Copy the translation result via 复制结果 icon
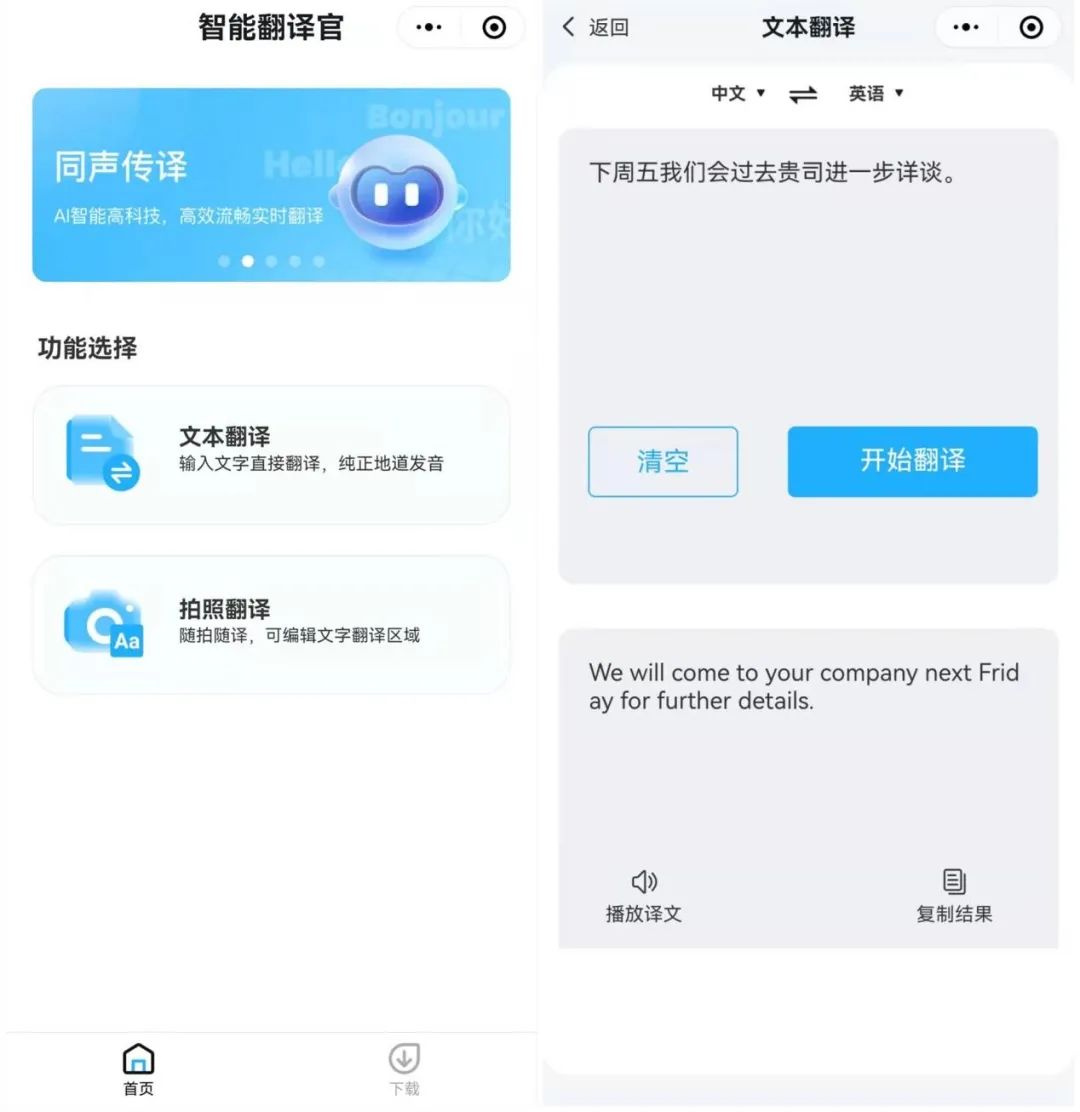Screen dimensions: 1080x1112 pos(953,882)
